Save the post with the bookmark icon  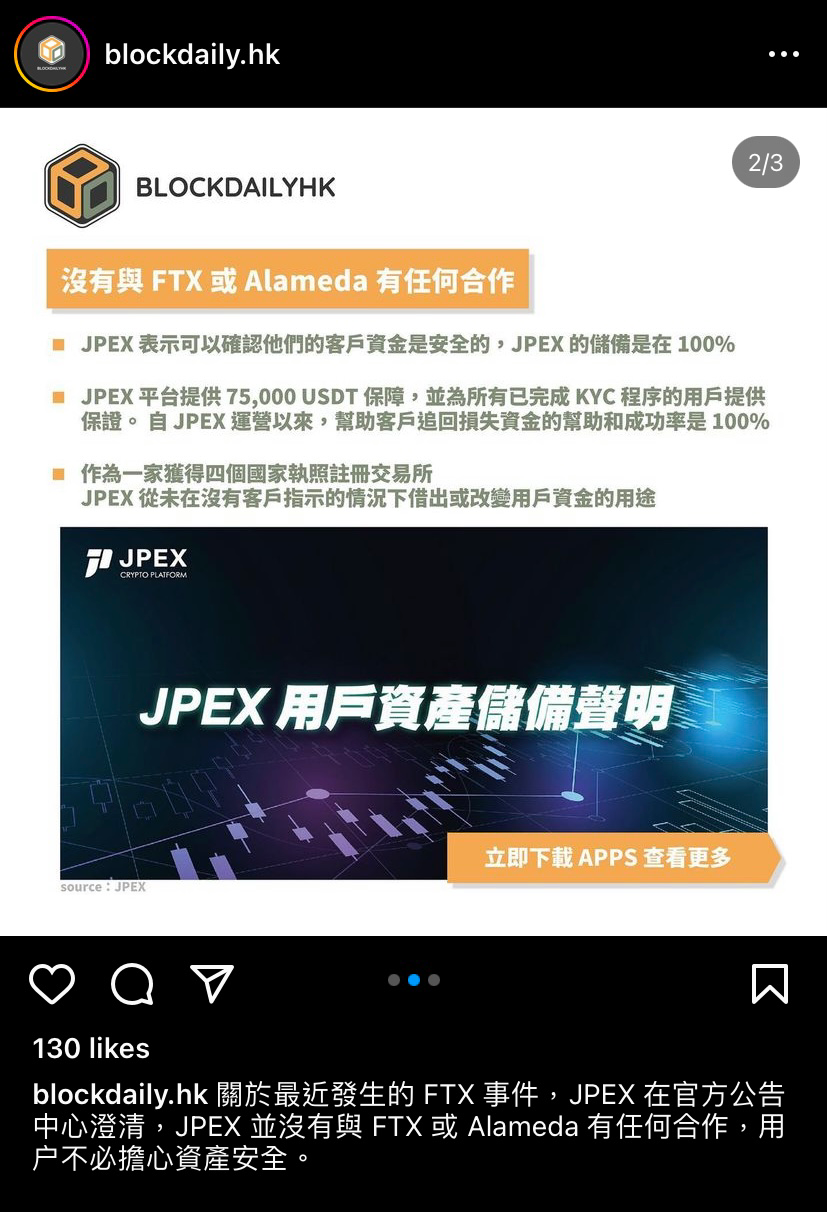[x=770, y=984]
